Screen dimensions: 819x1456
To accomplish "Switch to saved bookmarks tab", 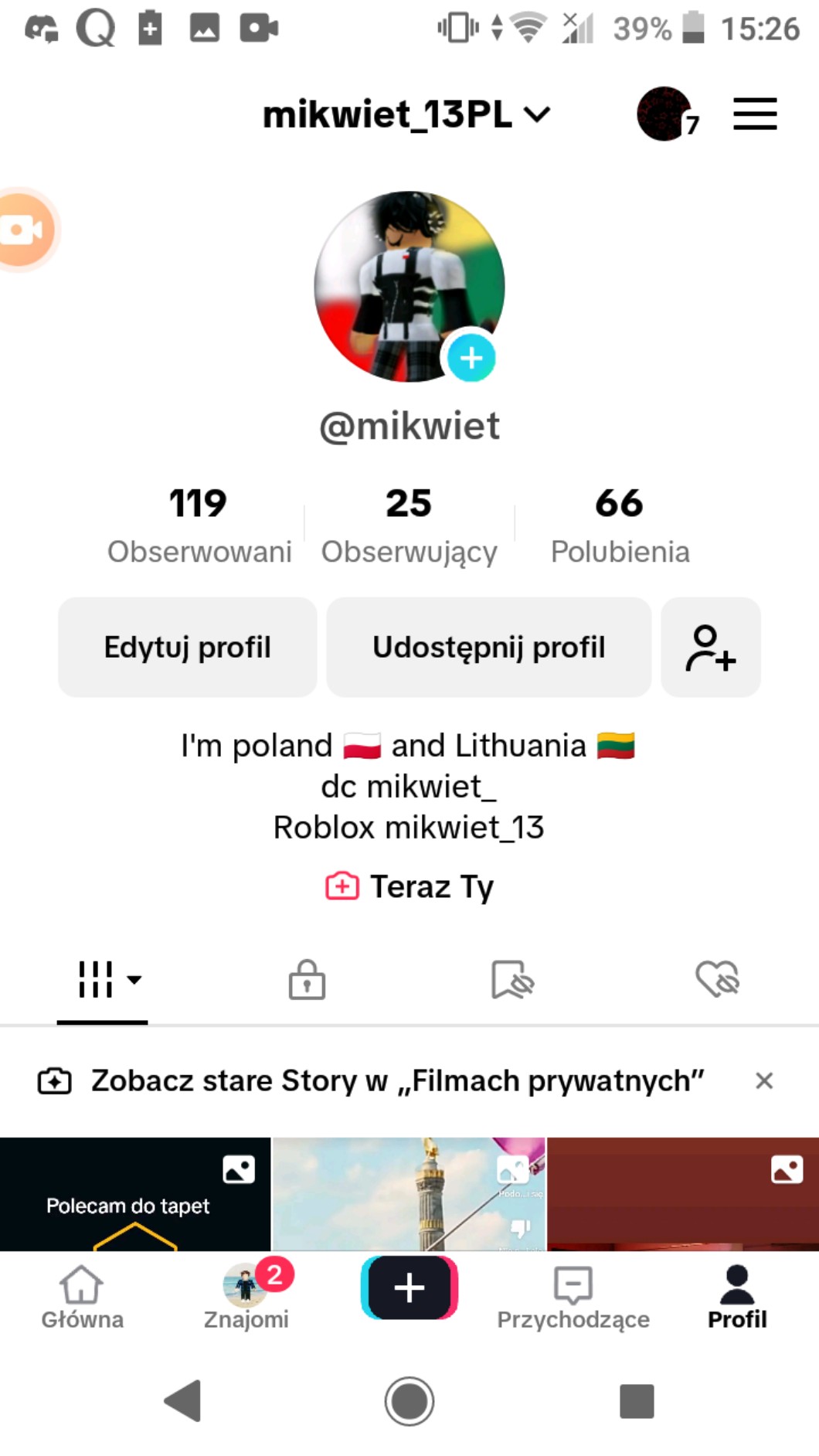I will [512, 980].
